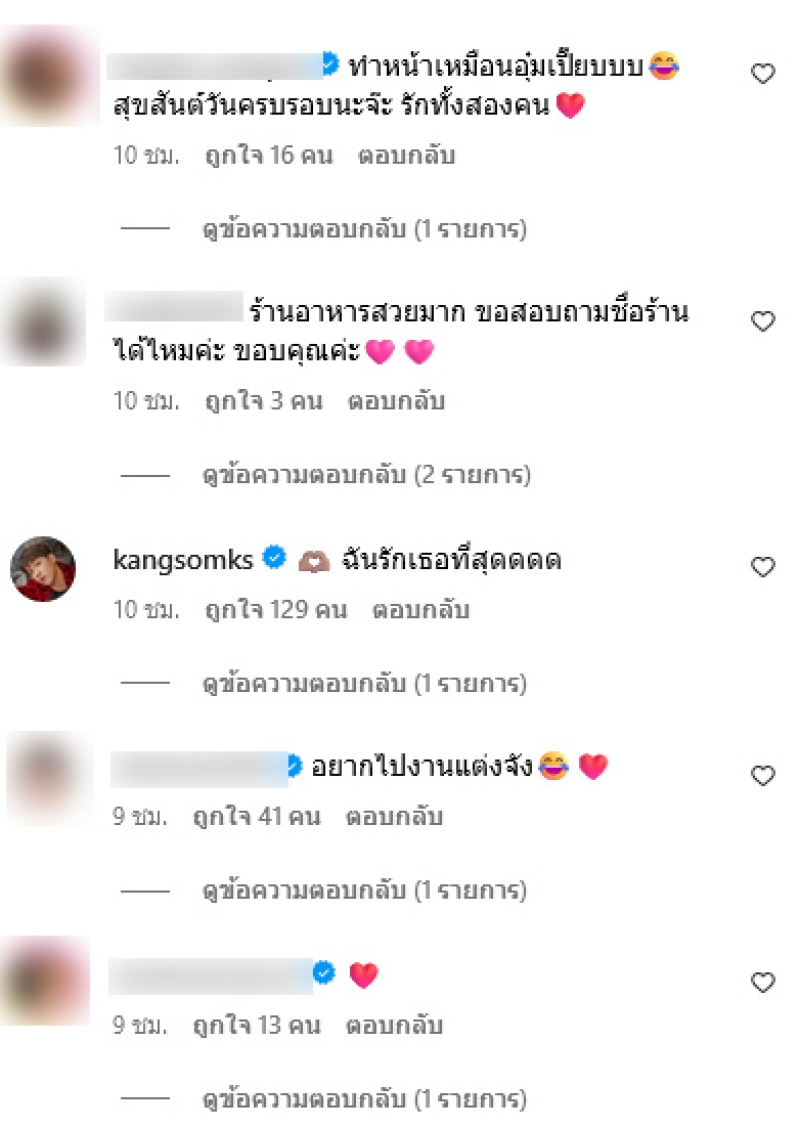The image size is (800, 1128).
Task: View the 1 reply under kangsomks's comment
Action: click(364, 684)
